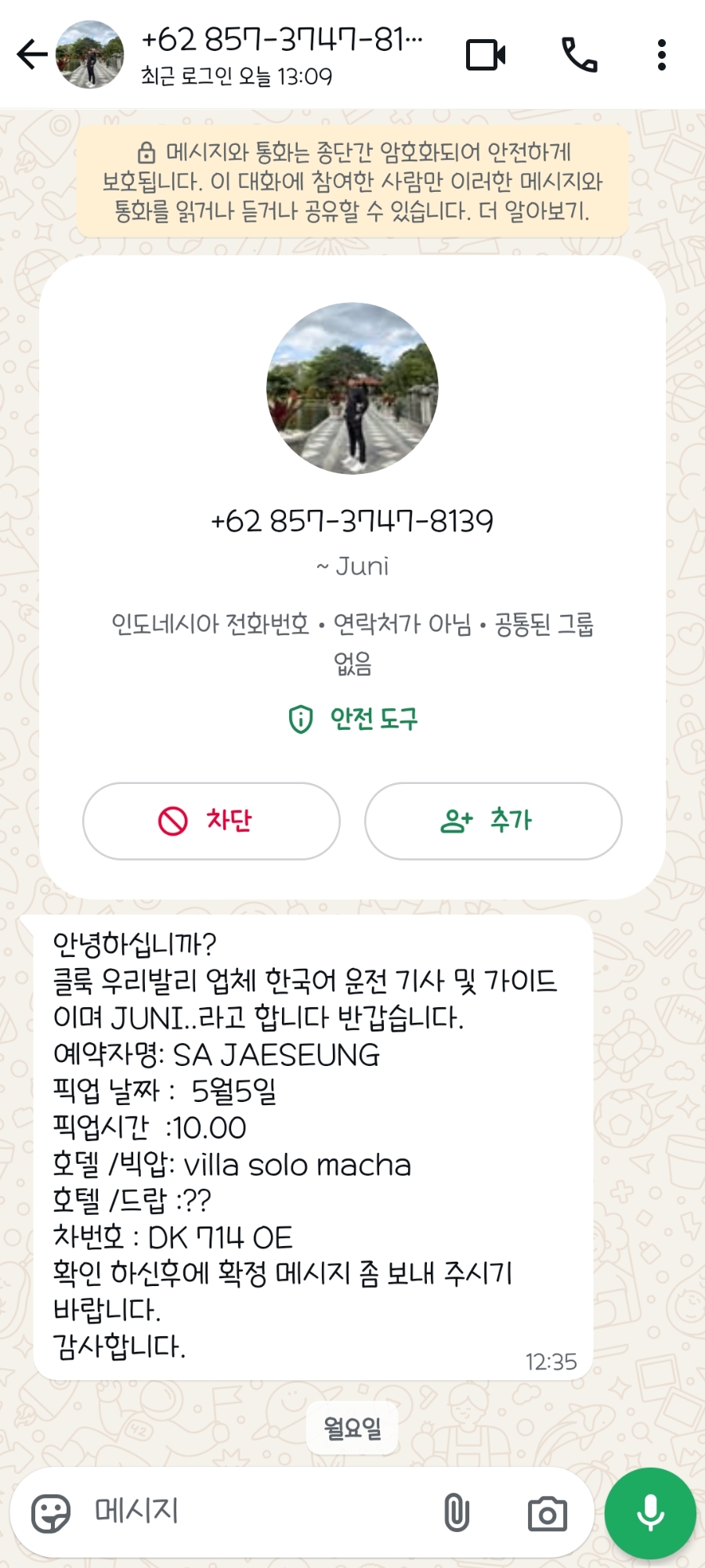Open 안전 도구 safety tools
This screenshot has height=1568, width=705.
click(352, 718)
